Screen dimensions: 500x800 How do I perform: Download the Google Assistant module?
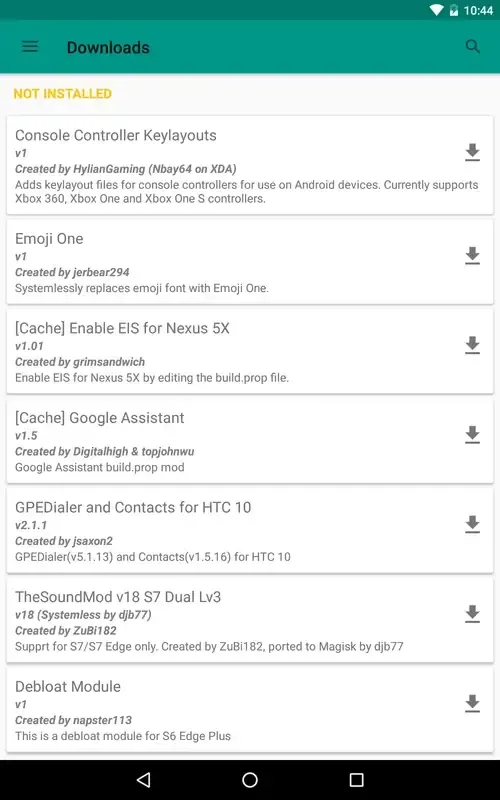click(x=472, y=435)
